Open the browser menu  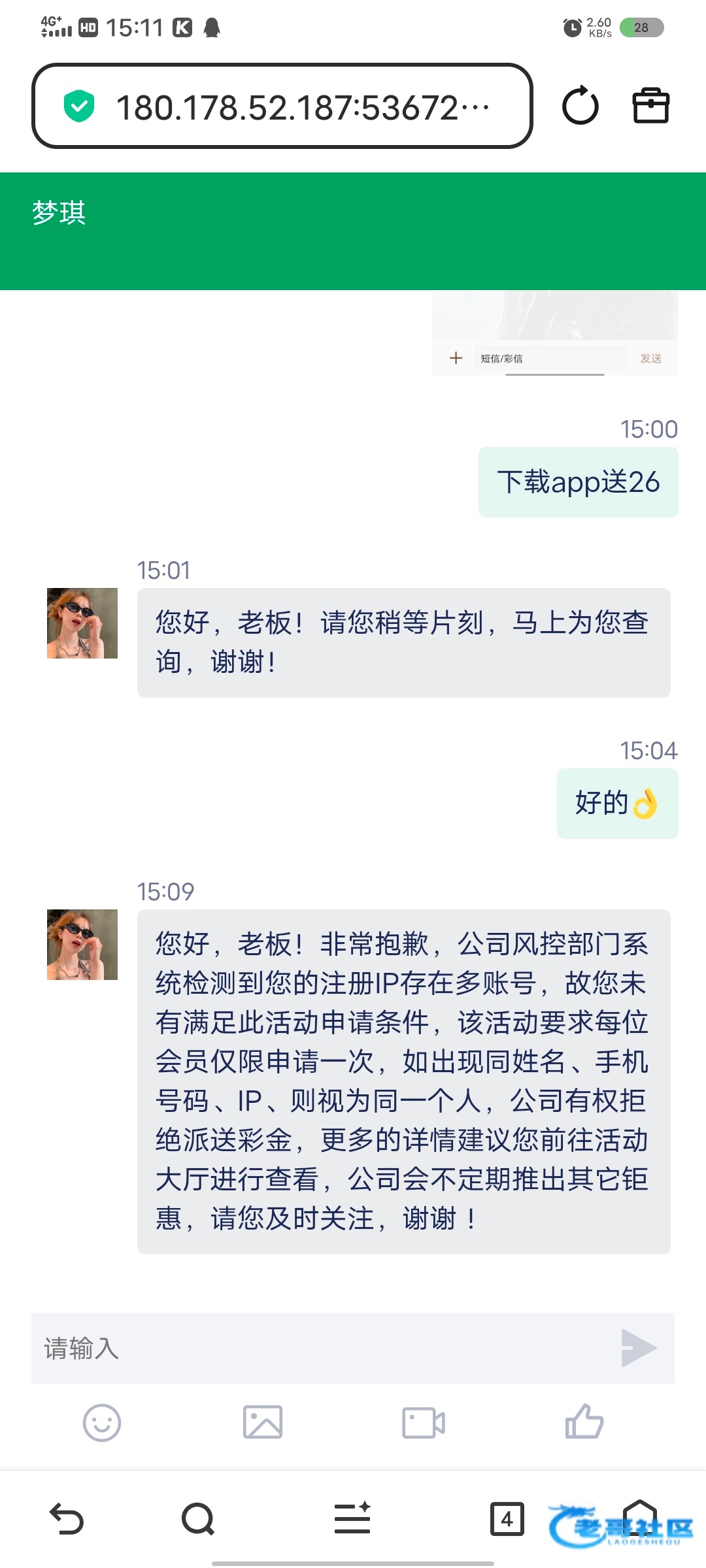coord(352,1518)
